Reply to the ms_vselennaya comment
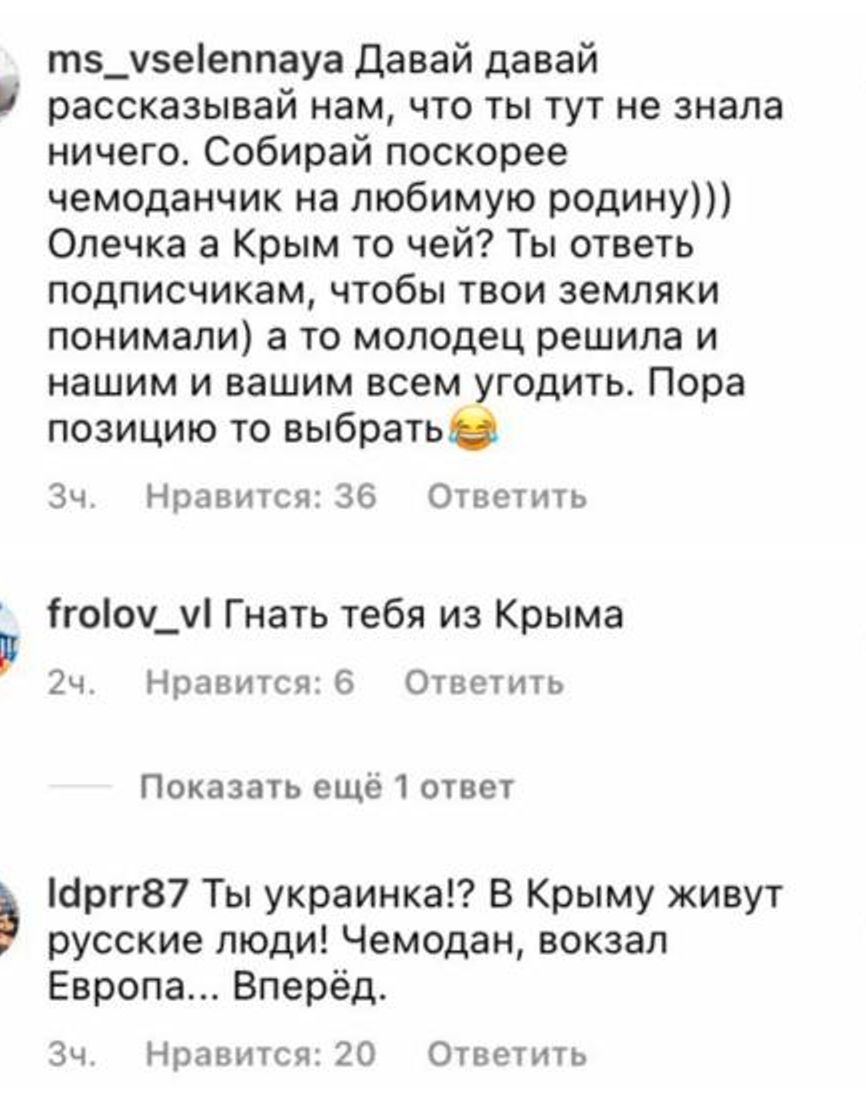The height and width of the screenshot is (1100, 866). (506, 497)
